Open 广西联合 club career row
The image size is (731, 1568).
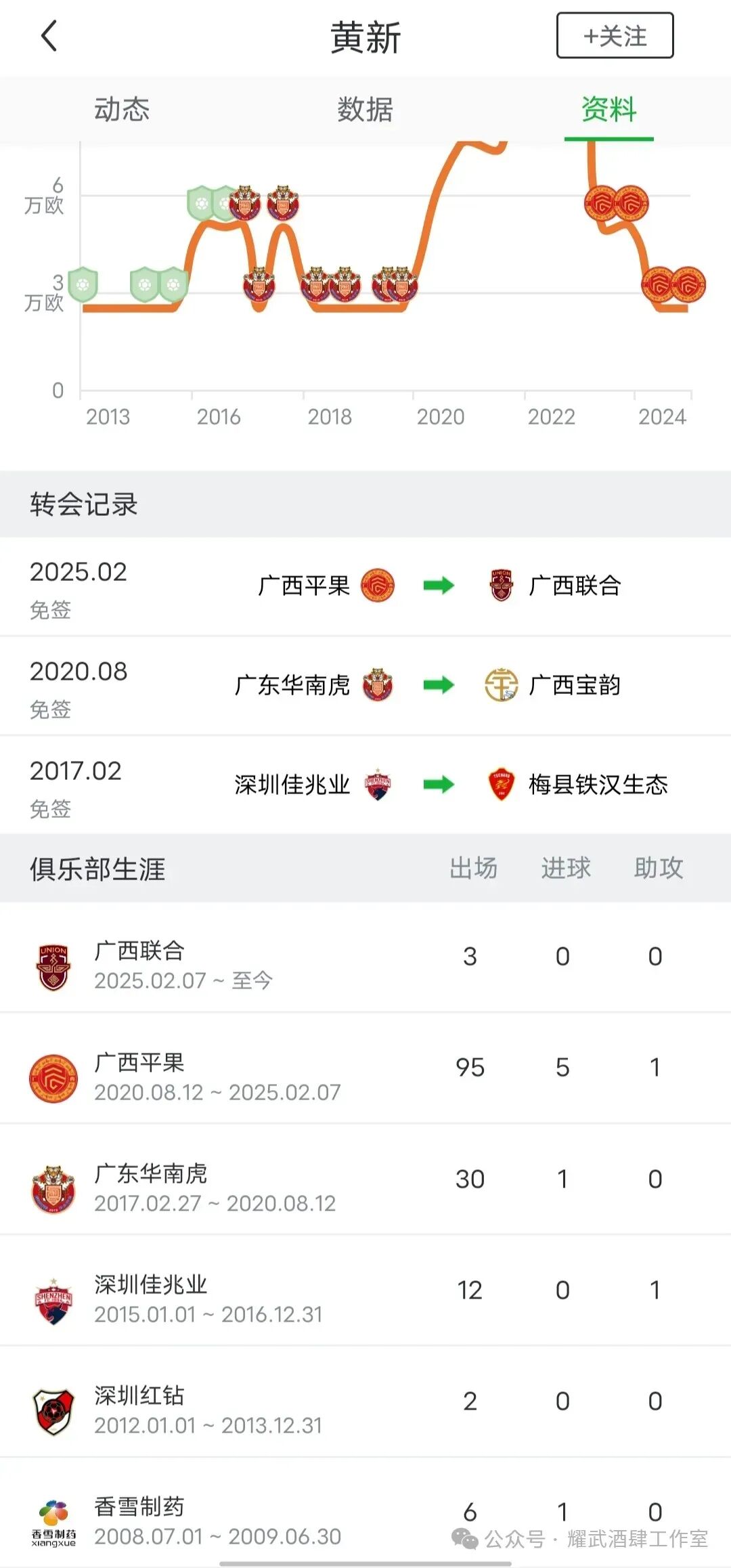click(365, 957)
